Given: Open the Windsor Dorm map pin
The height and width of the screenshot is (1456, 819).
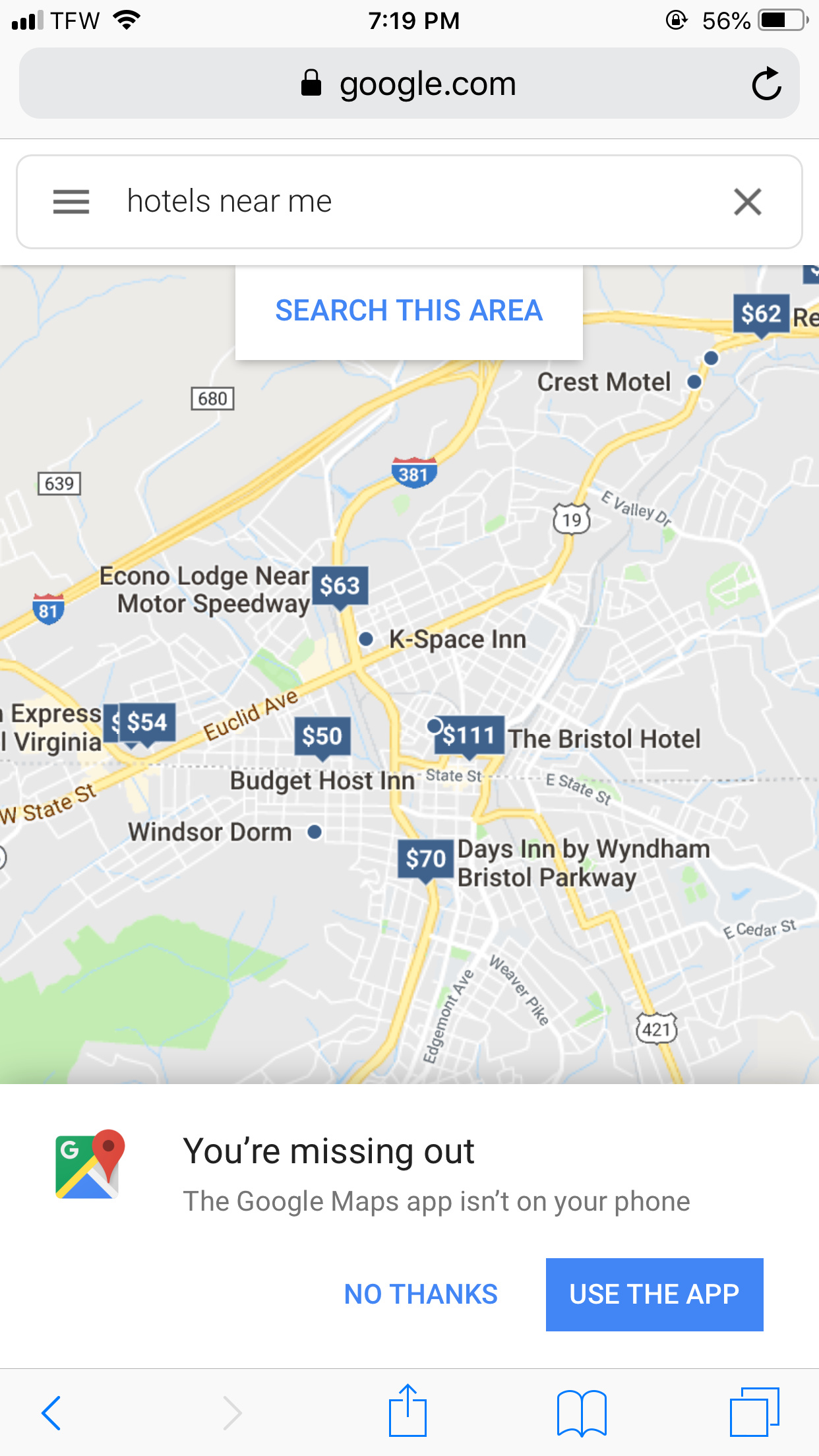Looking at the screenshot, I should [315, 832].
